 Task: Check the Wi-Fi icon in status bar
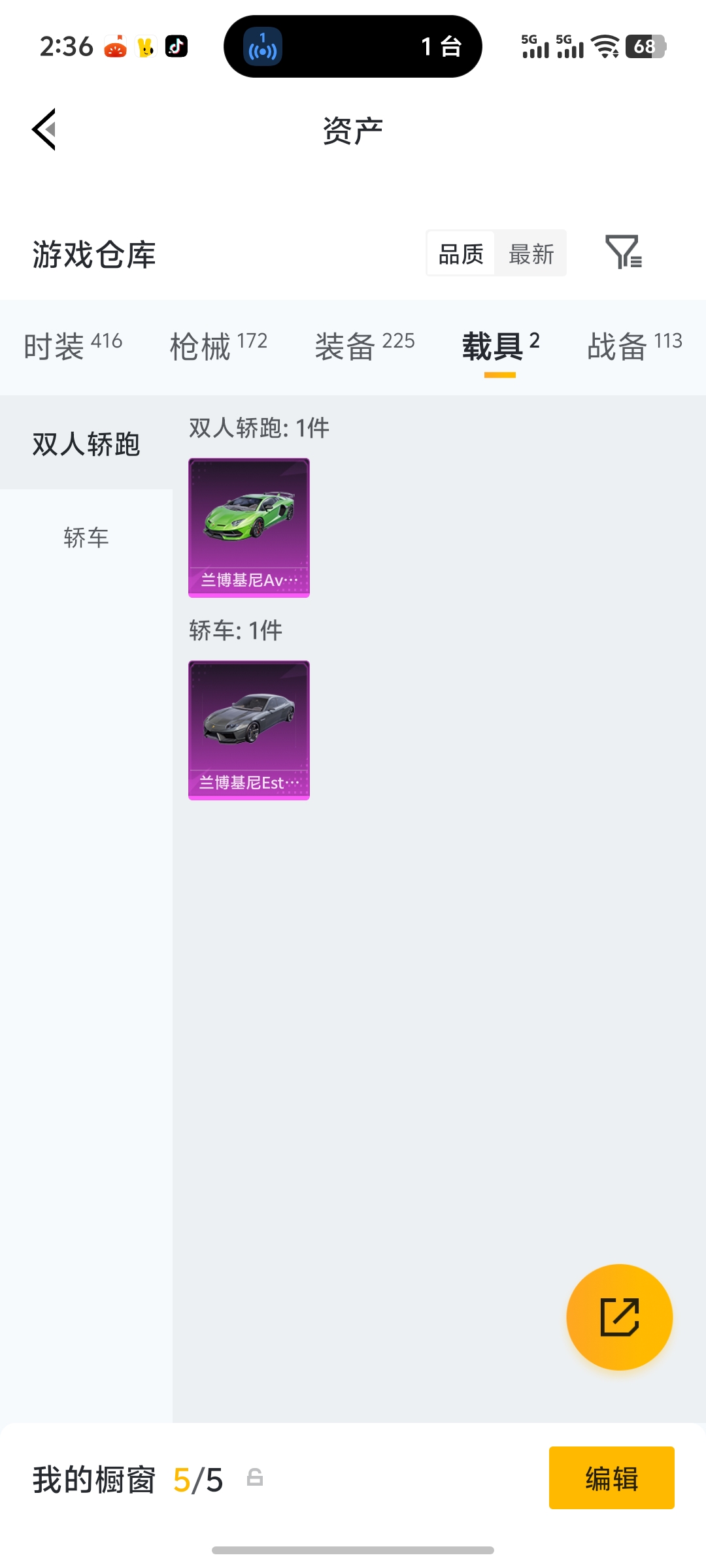click(x=607, y=46)
